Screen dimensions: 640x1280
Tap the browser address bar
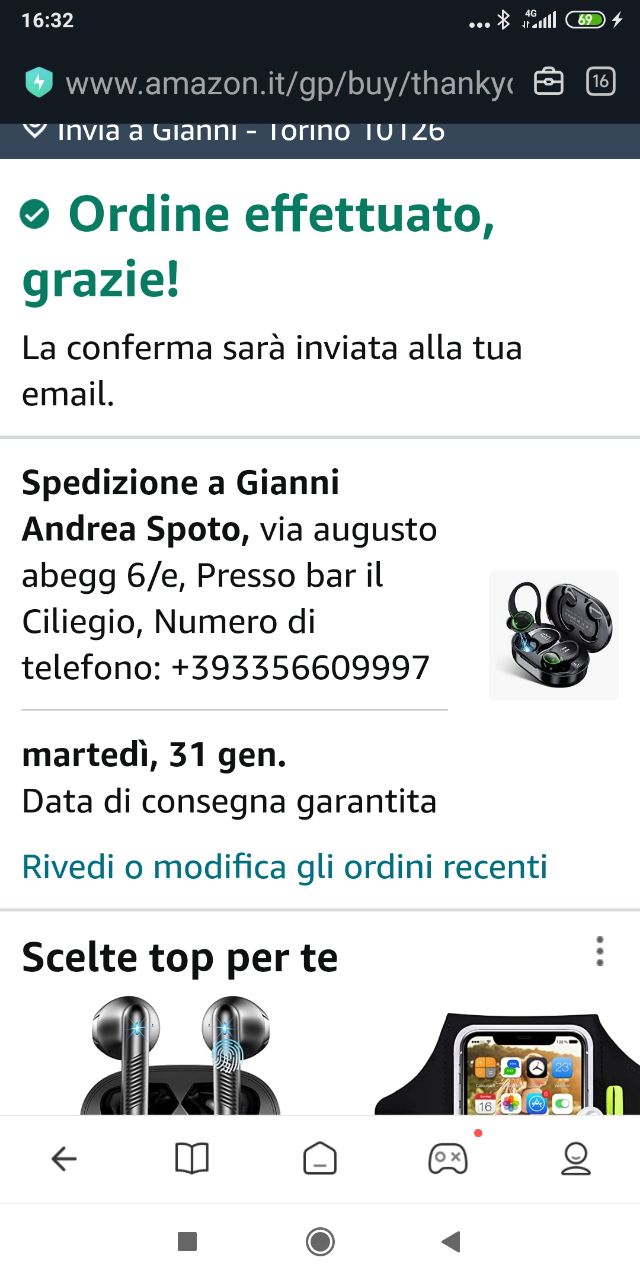(288, 83)
